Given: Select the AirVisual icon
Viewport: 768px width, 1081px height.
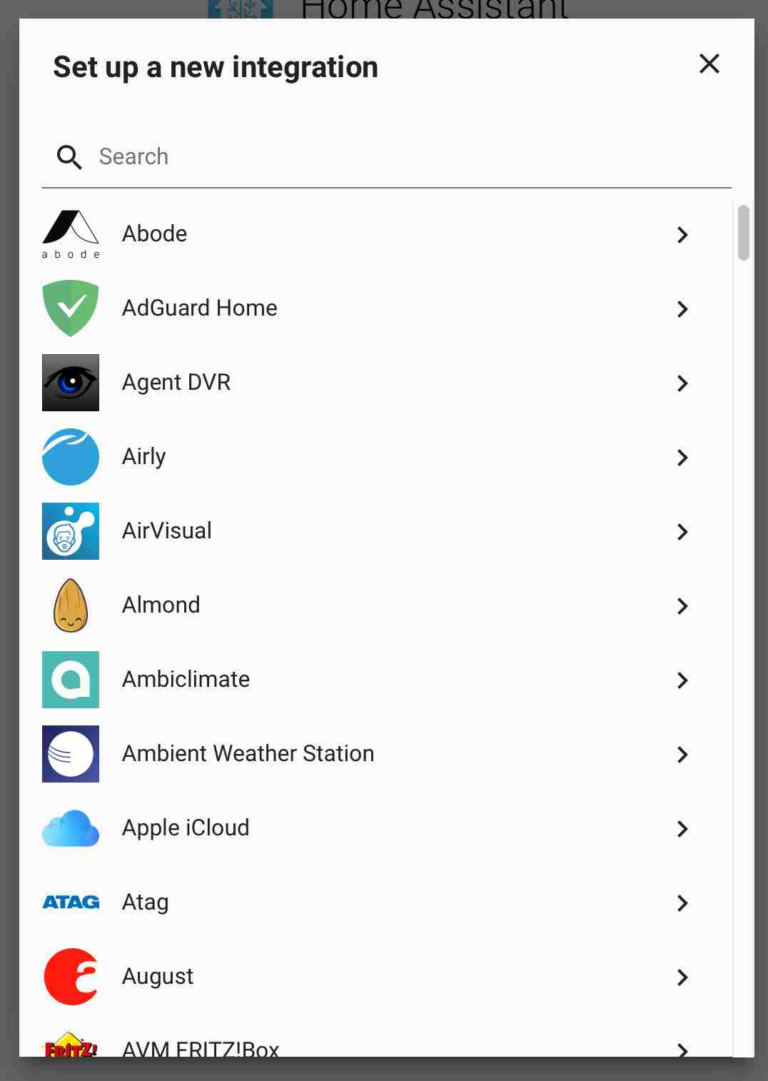Looking at the screenshot, I should click(x=70, y=531).
